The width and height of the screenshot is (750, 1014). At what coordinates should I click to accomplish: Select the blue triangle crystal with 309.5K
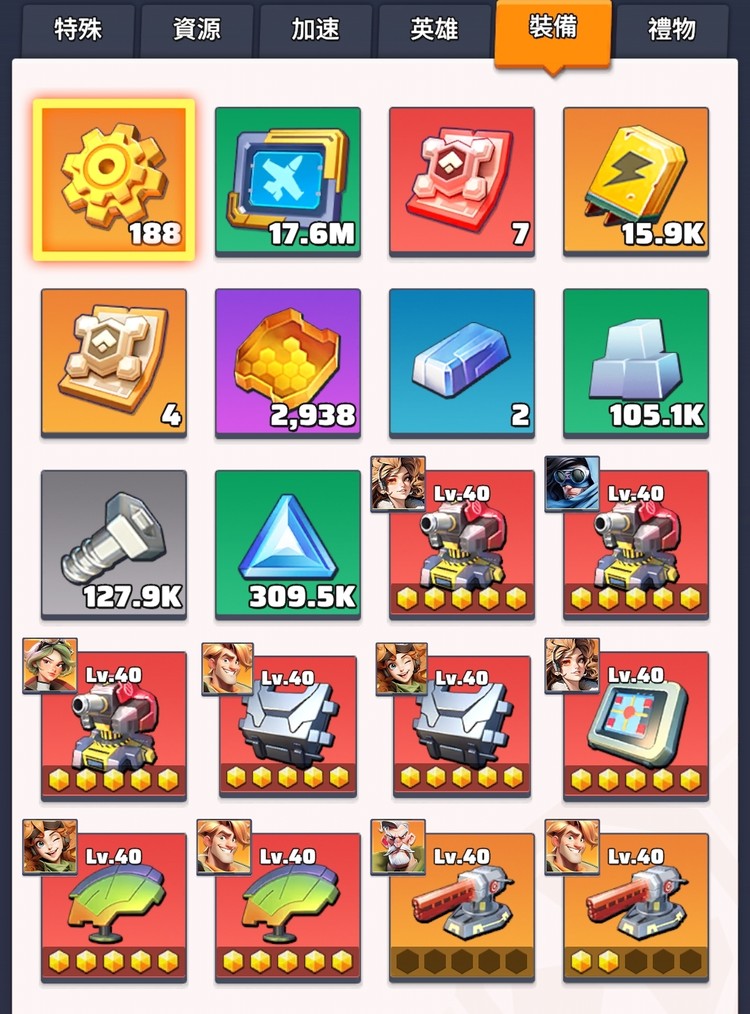[x=288, y=543]
